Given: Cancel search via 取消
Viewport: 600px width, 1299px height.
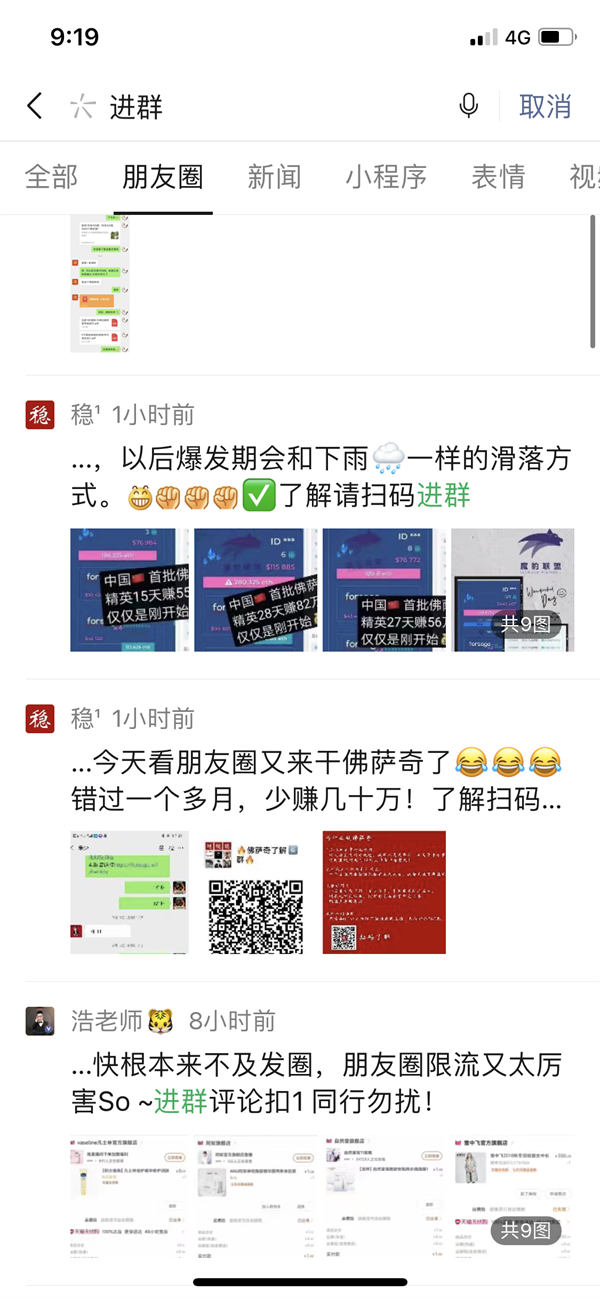Looking at the screenshot, I should coord(545,106).
